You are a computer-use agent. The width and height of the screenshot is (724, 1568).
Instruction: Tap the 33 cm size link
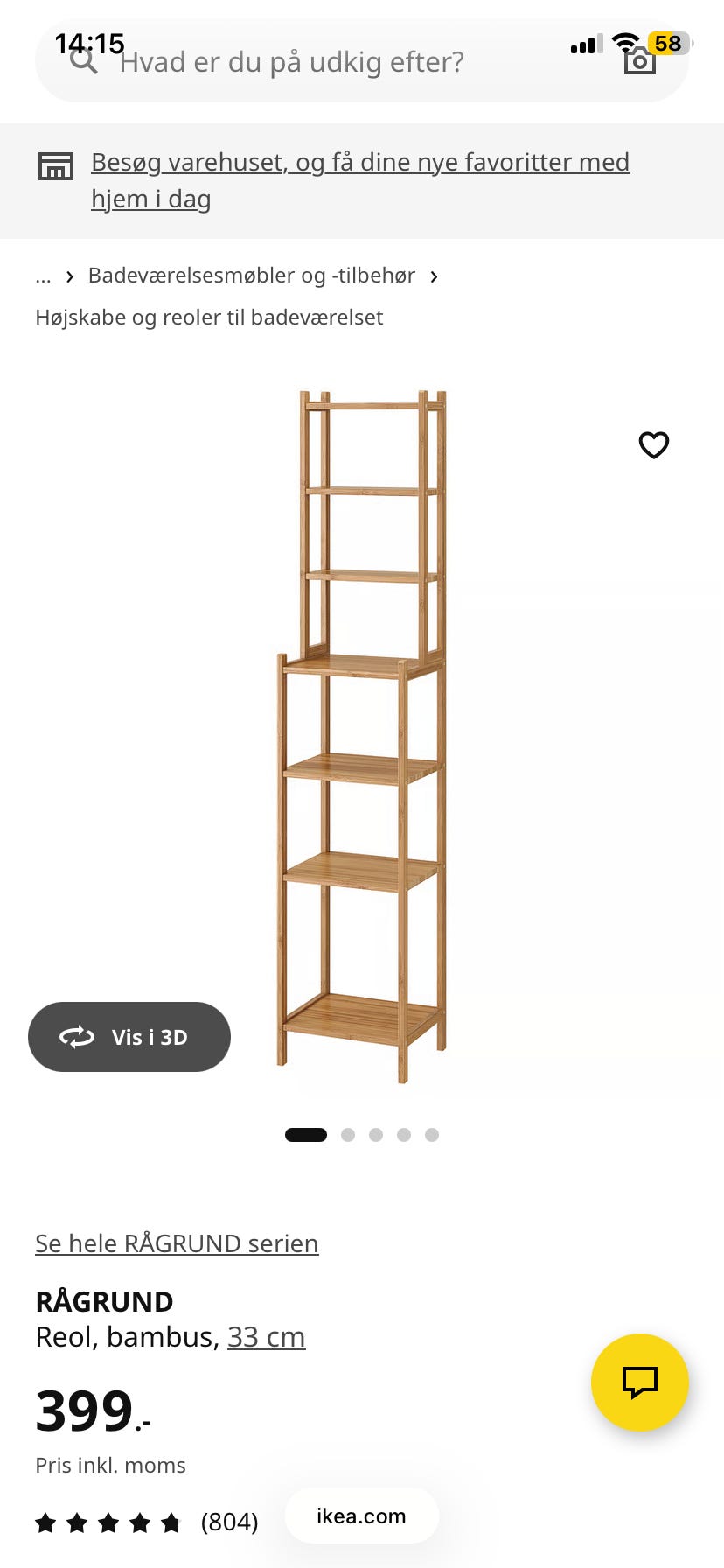[267, 1337]
